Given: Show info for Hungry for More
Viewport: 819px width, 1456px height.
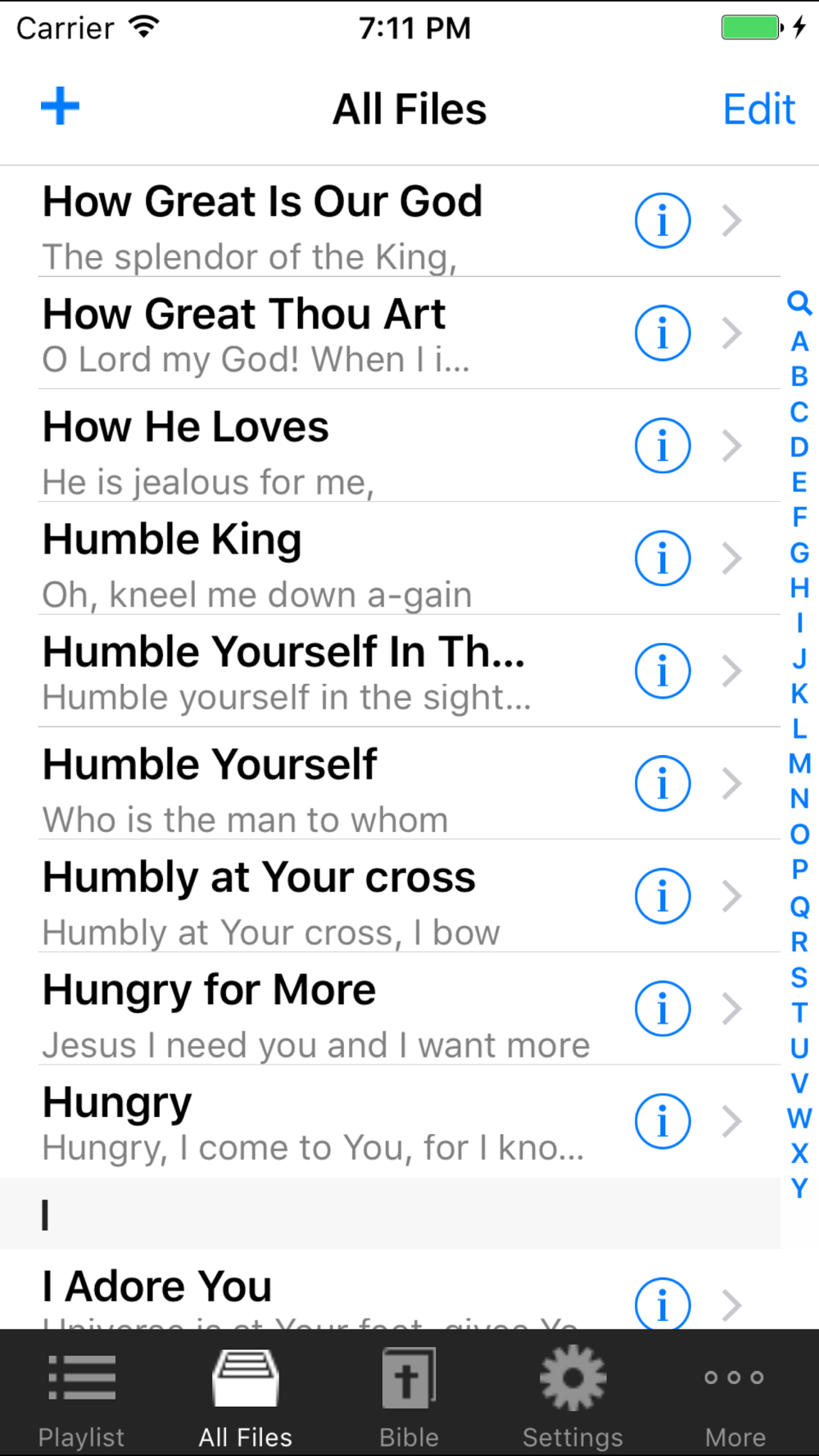Looking at the screenshot, I should [x=663, y=1009].
